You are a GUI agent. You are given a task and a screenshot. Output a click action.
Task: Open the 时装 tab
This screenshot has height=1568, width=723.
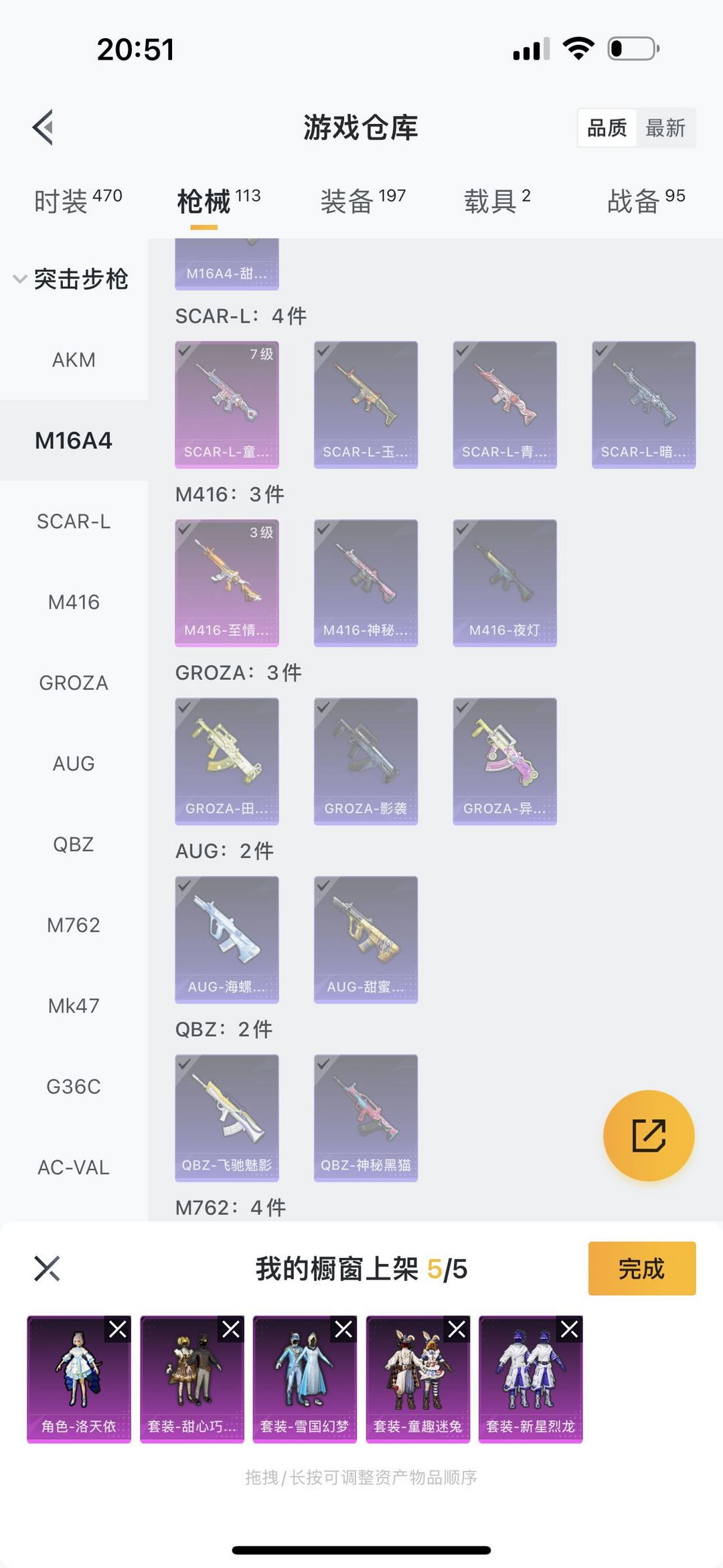78,200
